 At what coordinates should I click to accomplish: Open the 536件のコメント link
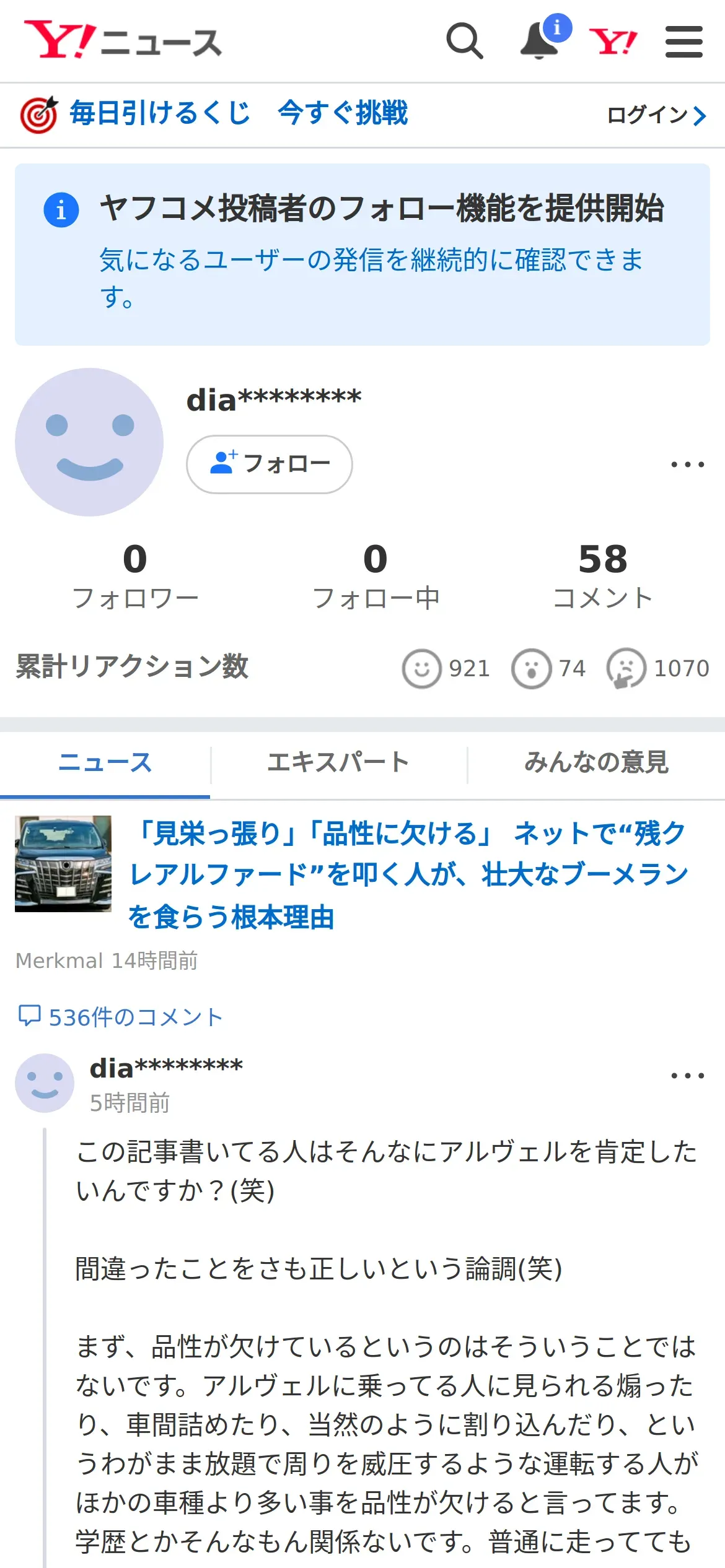(121, 1017)
